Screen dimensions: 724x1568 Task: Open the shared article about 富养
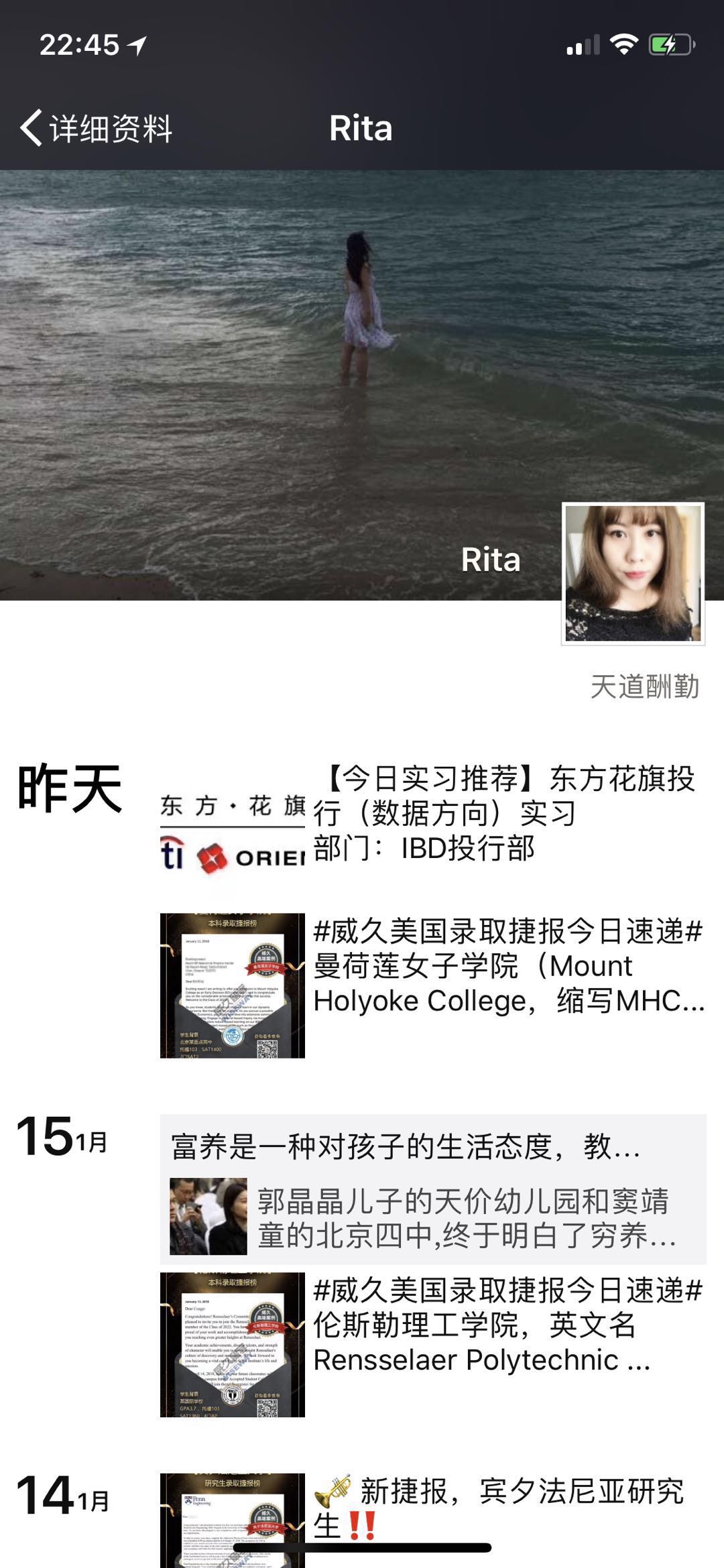click(432, 1189)
